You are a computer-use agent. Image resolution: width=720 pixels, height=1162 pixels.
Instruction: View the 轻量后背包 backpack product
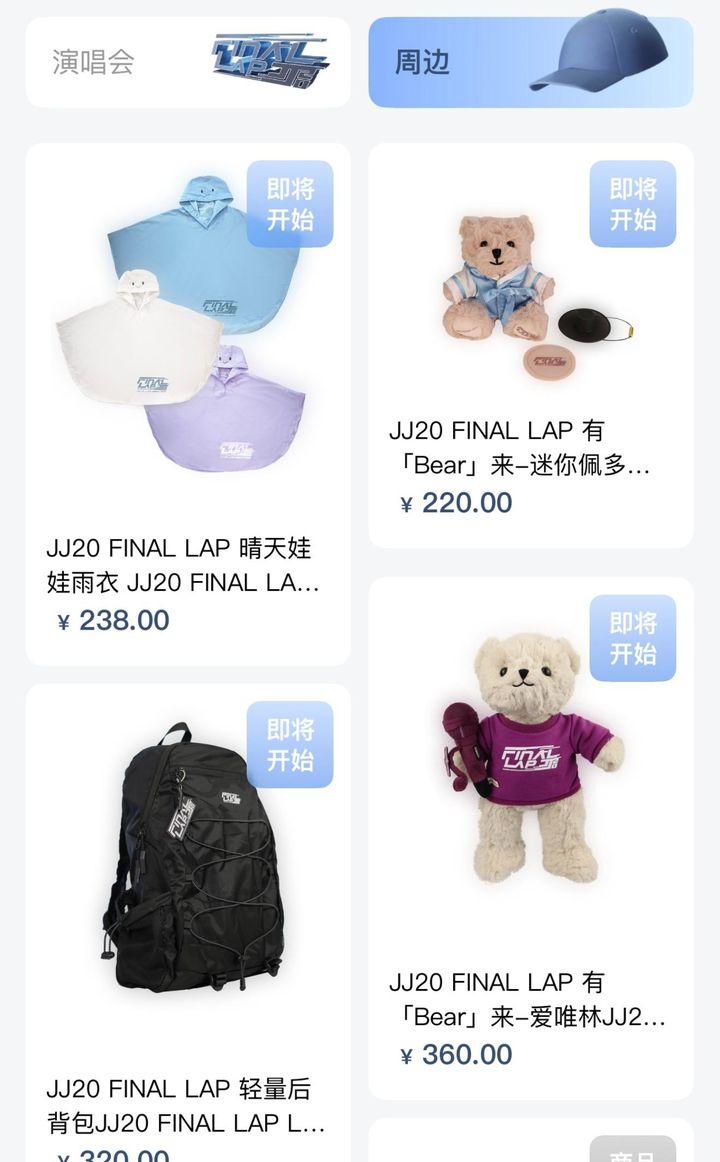click(x=188, y=923)
